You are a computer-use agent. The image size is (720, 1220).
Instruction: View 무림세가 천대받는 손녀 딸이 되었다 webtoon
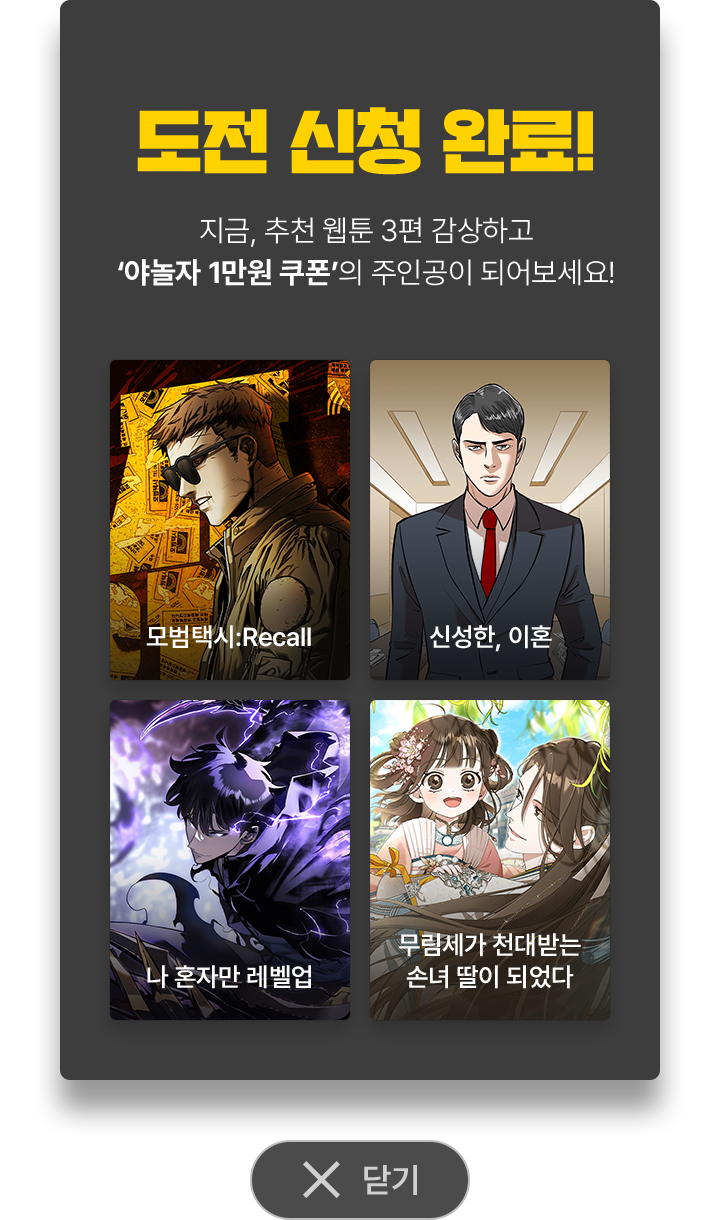490,860
